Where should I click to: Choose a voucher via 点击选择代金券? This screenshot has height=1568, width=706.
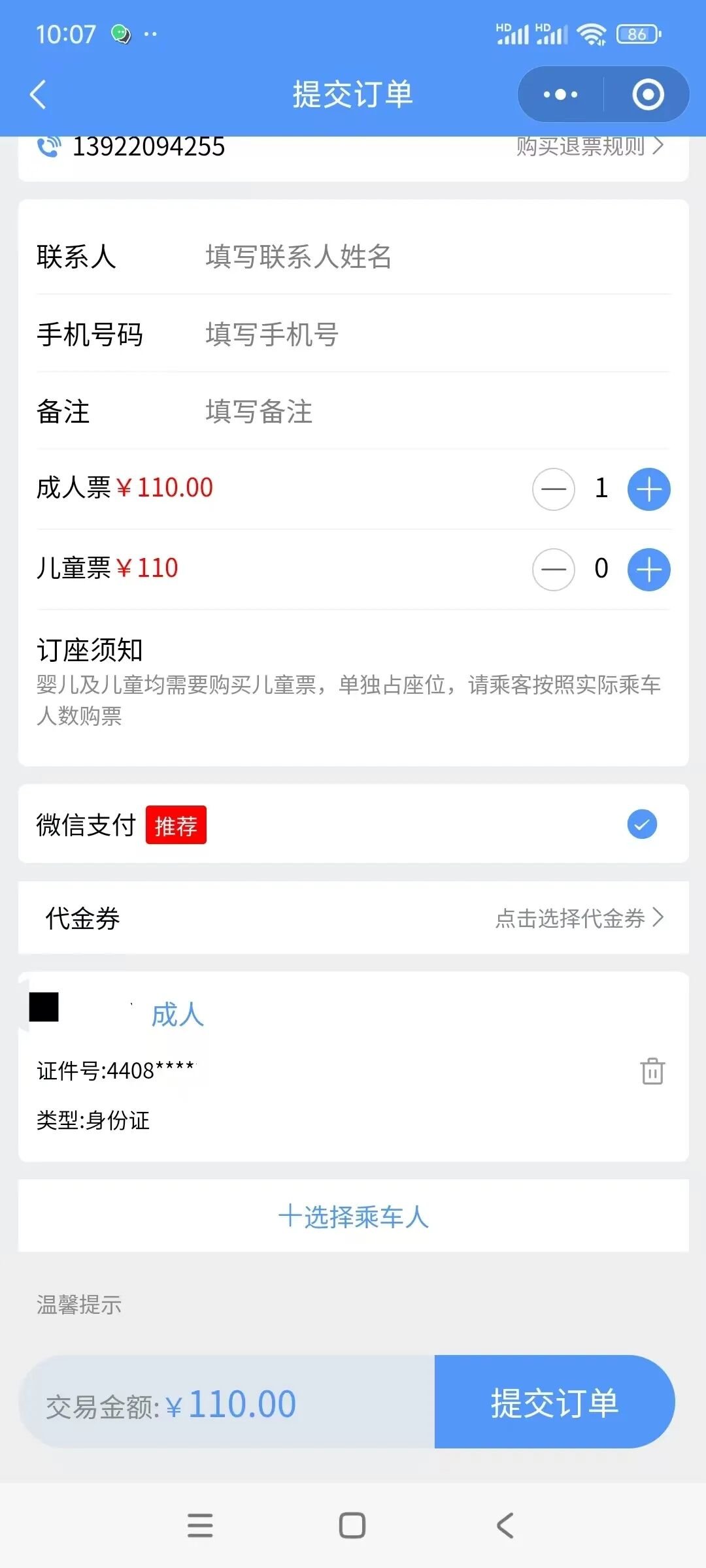pyautogui.click(x=579, y=918)
